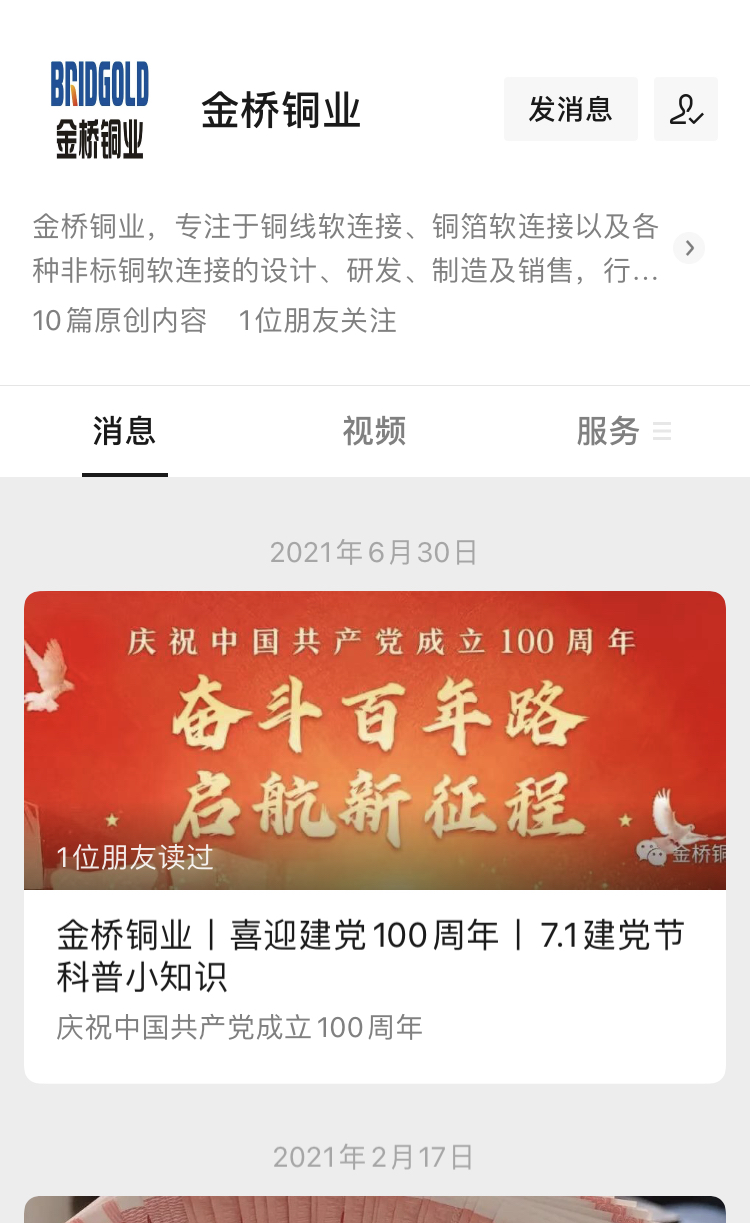The height and width of the screenshot is (1223, 750).
Task: Click 10篇原创内容 link
Action: click(x=119, y=322)
